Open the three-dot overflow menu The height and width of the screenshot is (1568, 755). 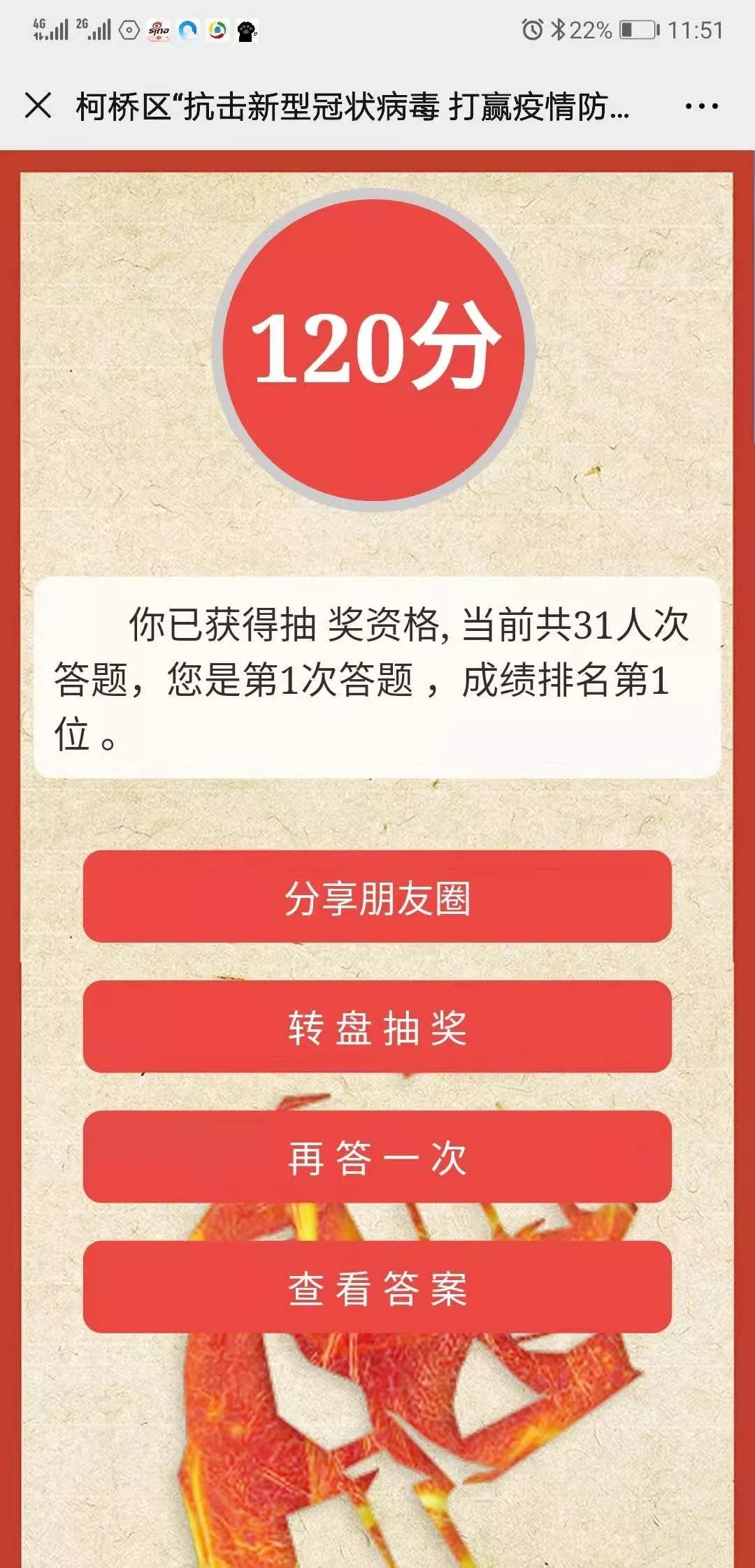(x=701, y=107)
